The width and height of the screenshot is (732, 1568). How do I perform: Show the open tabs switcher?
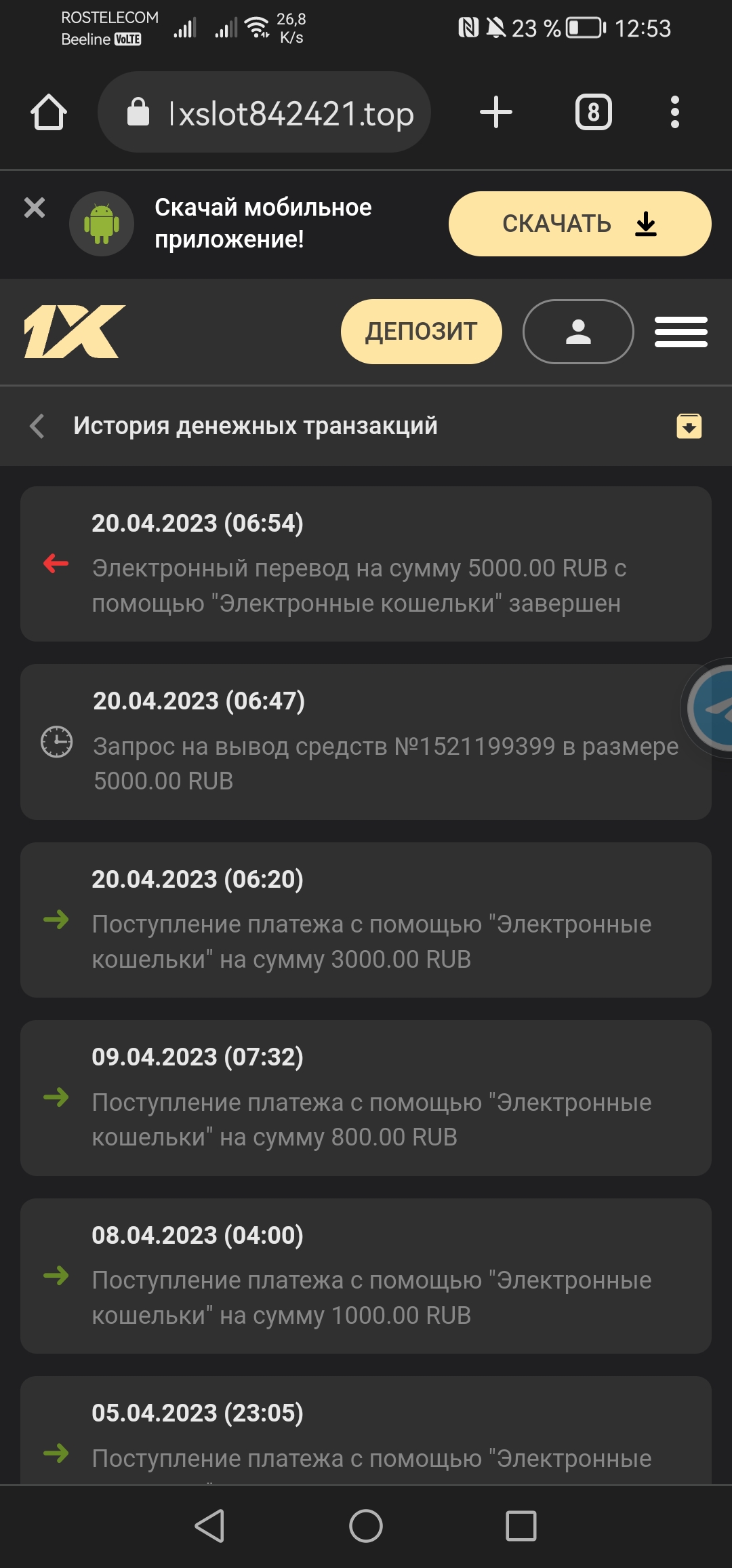click(593, 113)
